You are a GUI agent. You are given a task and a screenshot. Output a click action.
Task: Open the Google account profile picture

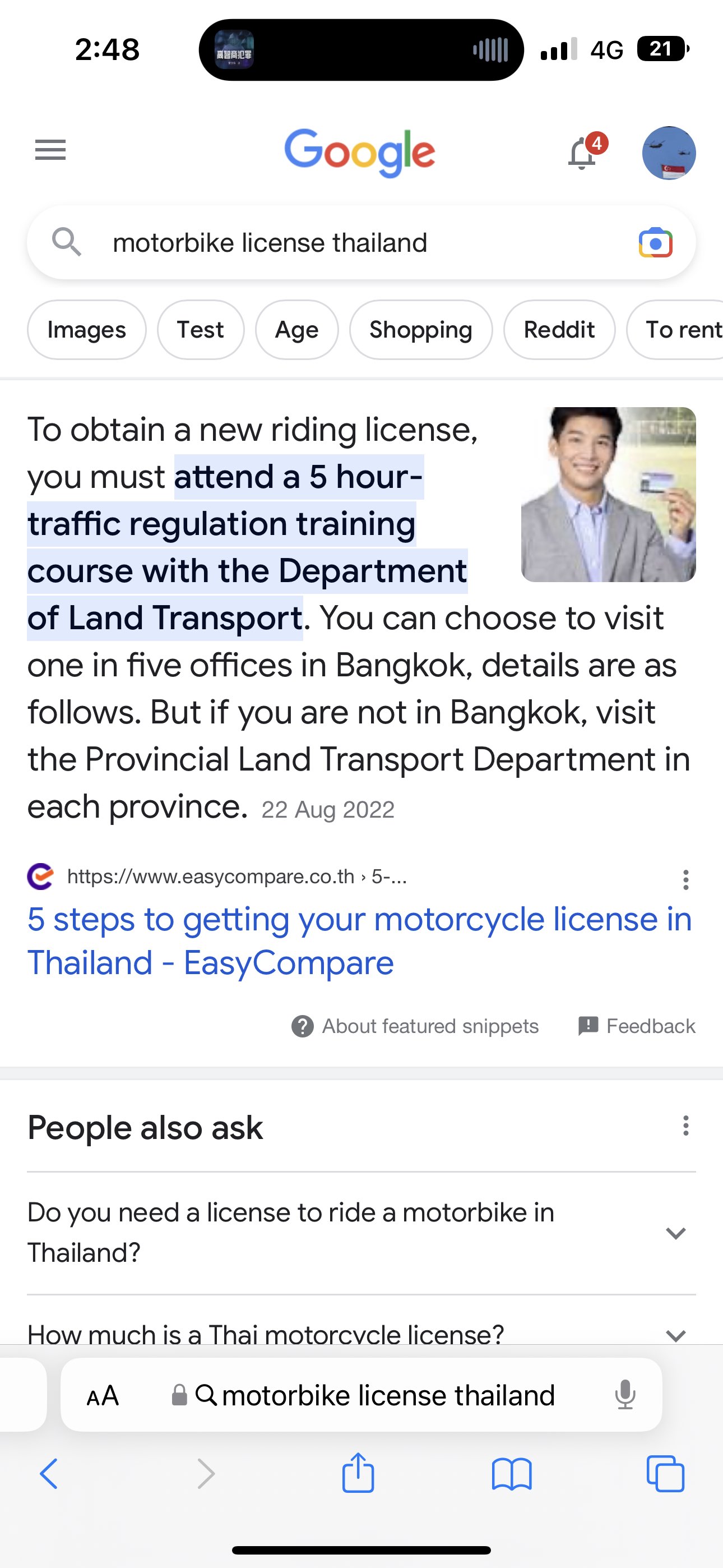tap(669, 154)
